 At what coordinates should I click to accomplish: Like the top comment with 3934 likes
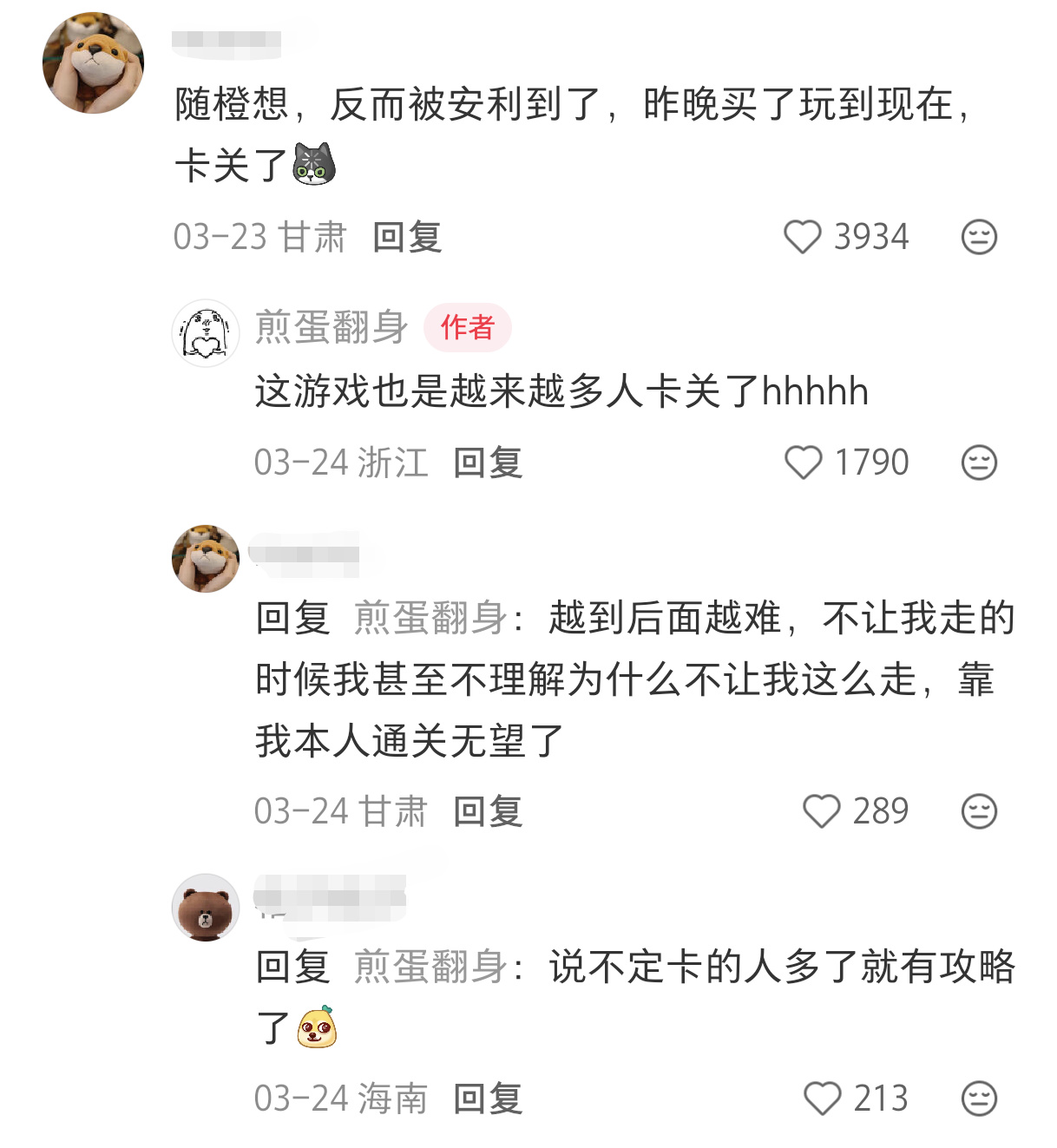pyautogui.click(x=803, y=237)
